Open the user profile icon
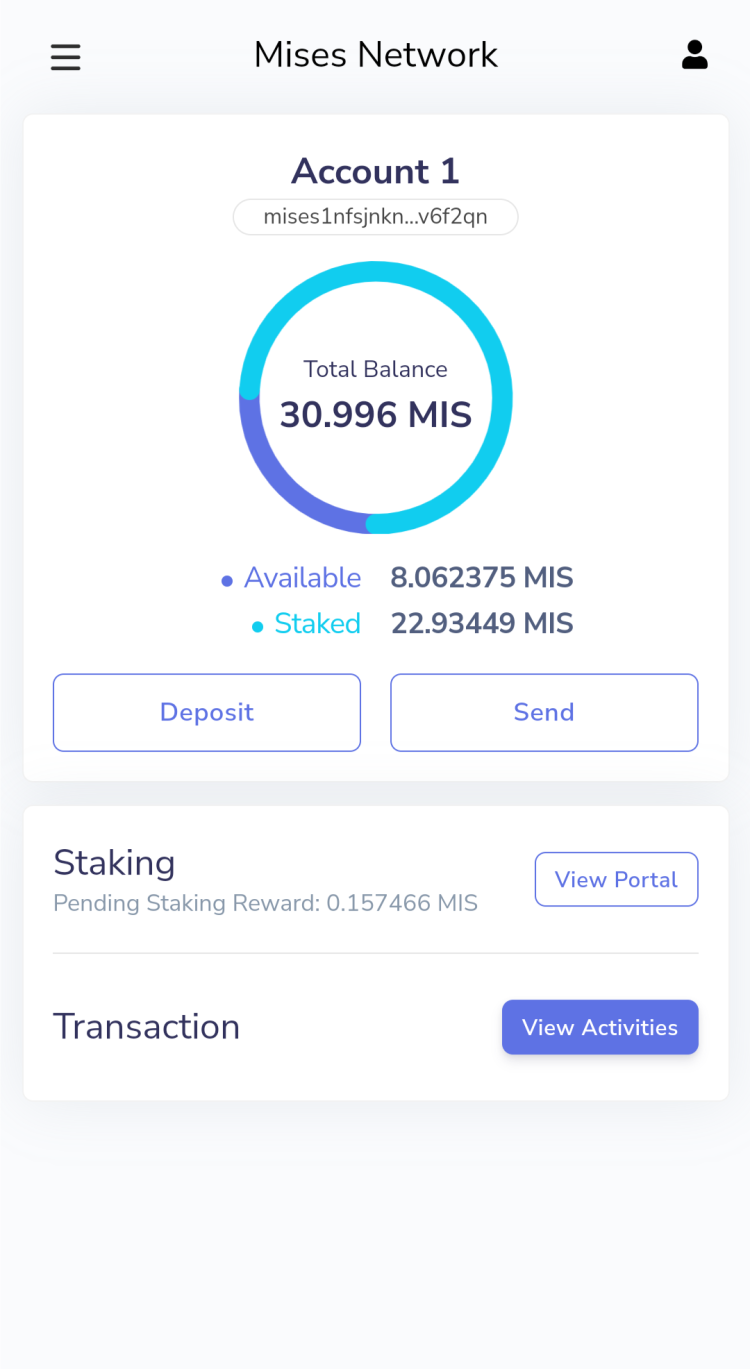This screenshot has width=750, height=1369. point(694,55)
